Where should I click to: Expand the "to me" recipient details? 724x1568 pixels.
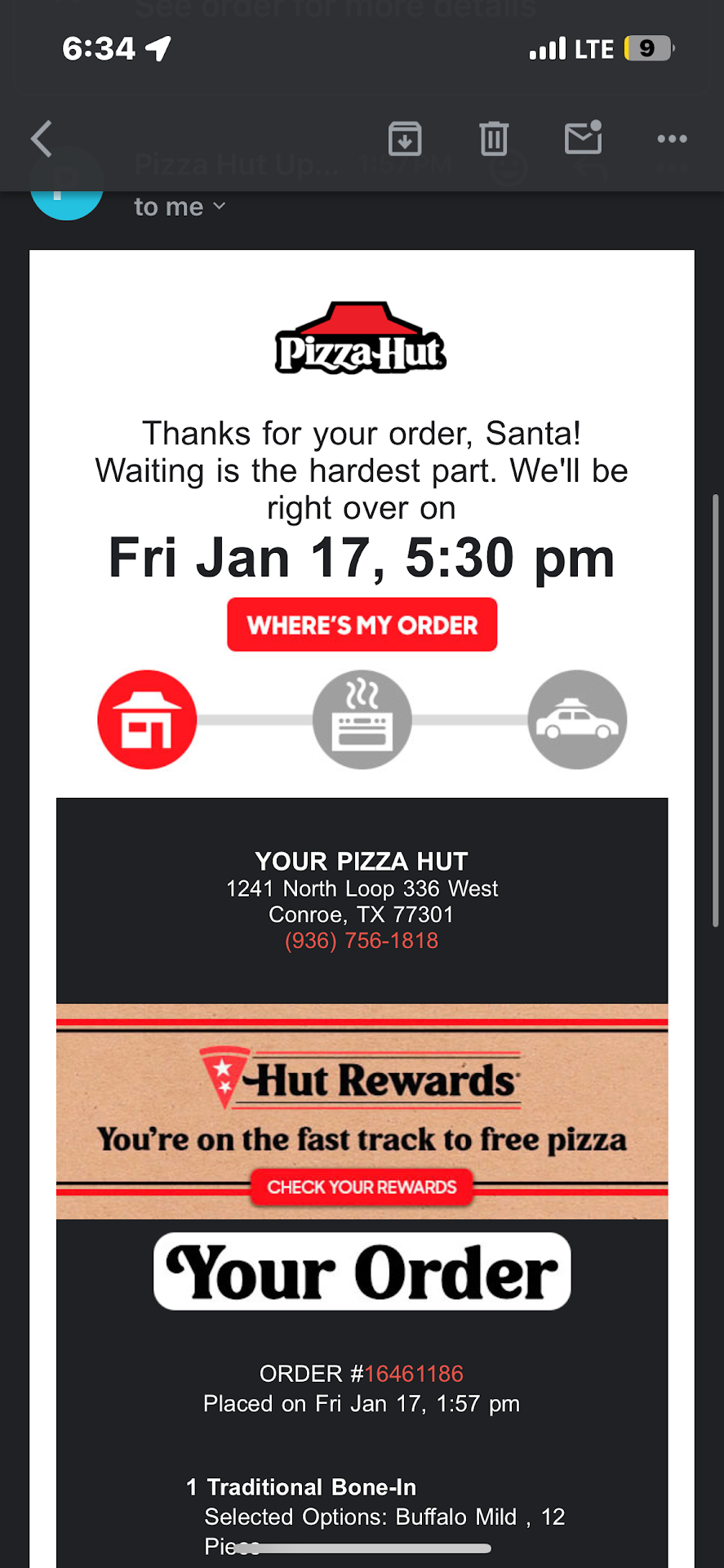[x=180, y=207]
